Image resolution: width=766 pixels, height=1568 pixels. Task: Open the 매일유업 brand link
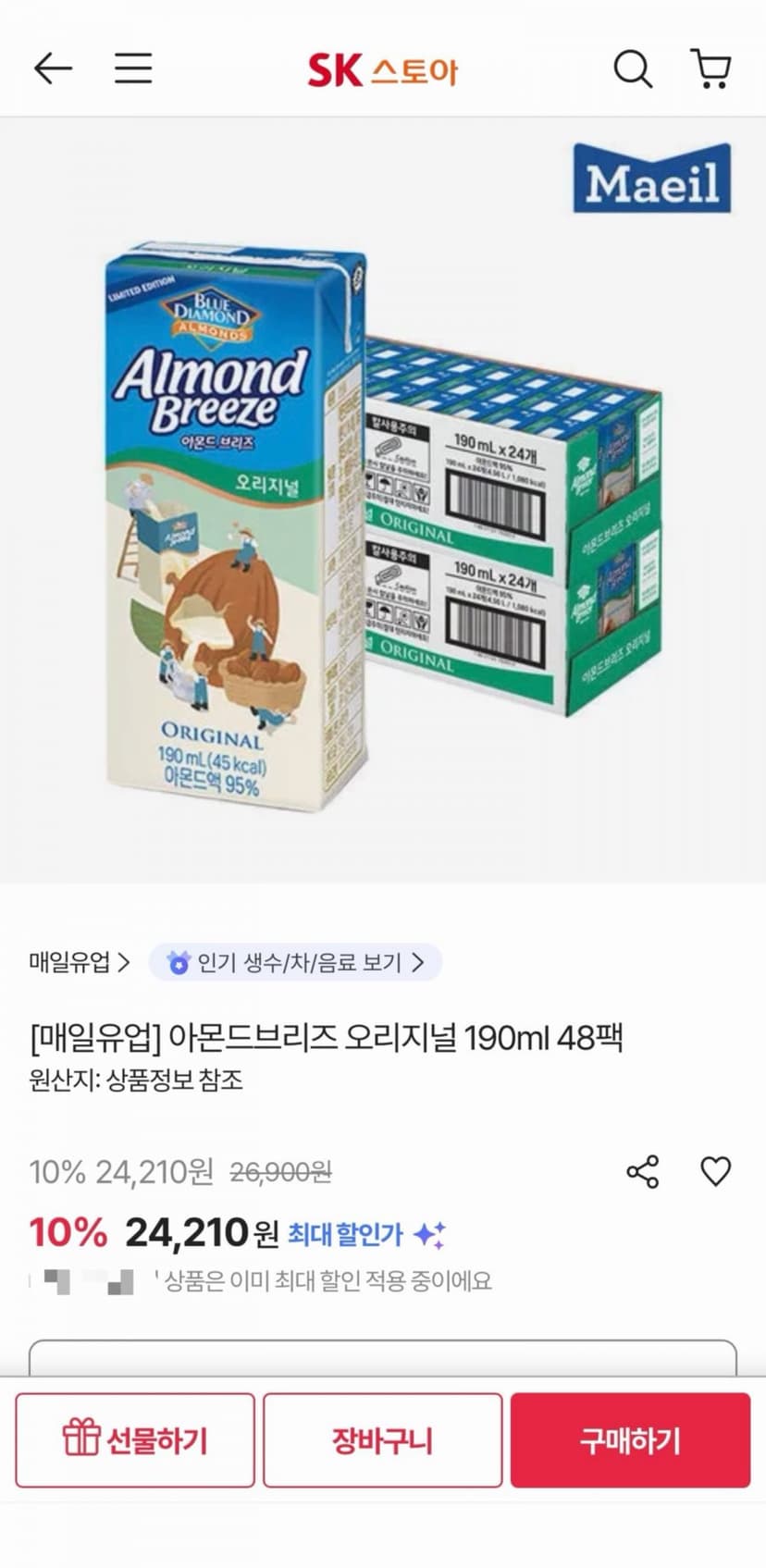pos(80,963)
